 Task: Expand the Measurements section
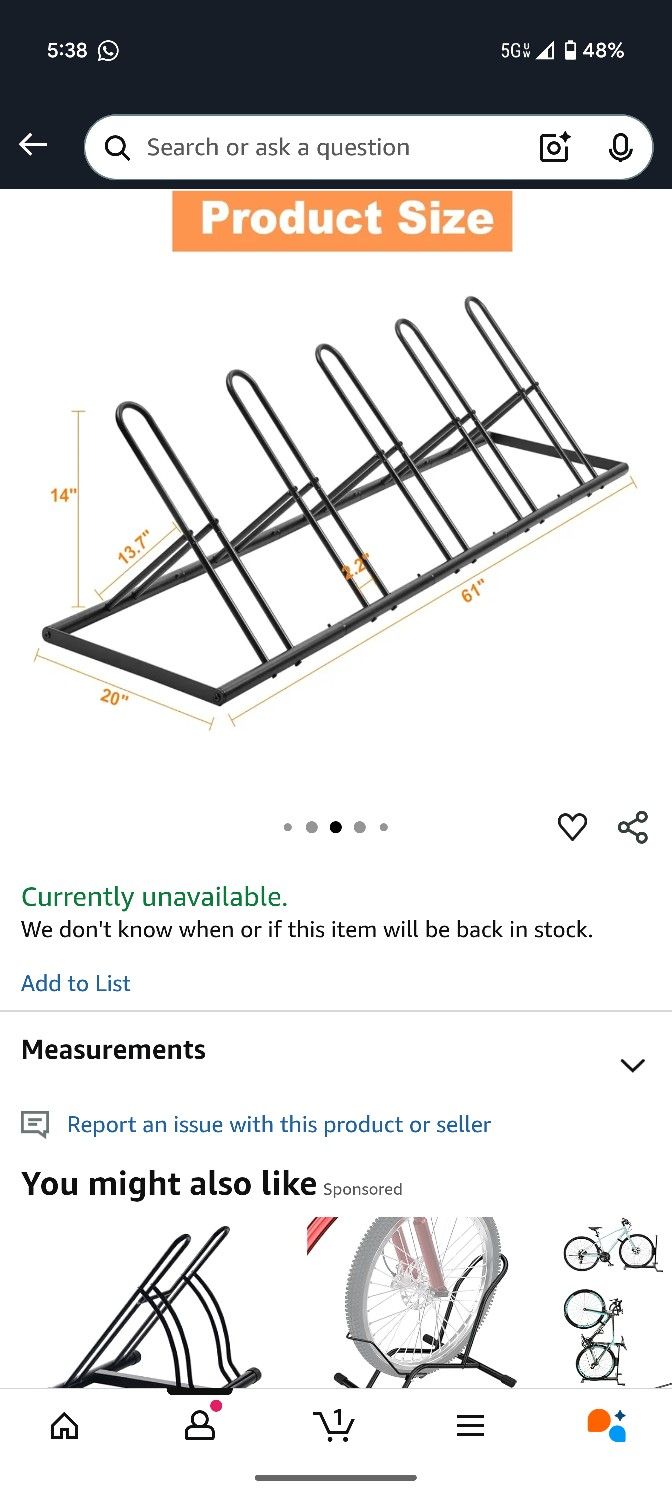(x=632, y=1064)
